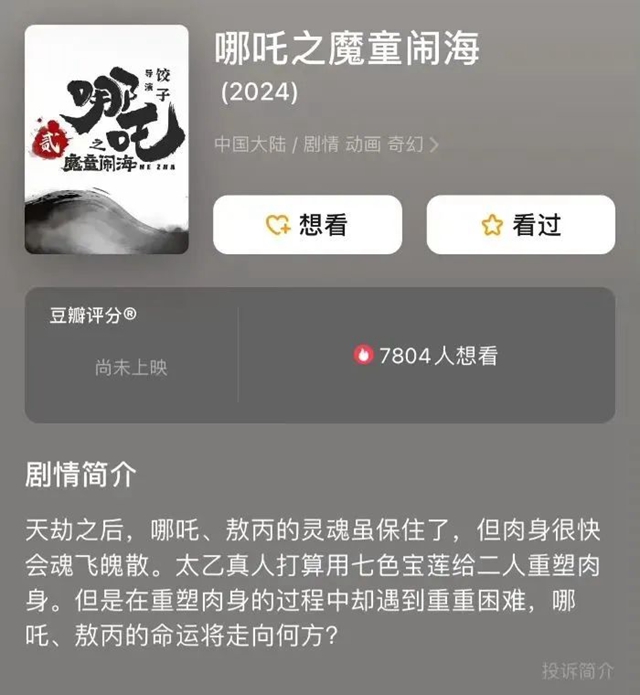Screen dimensions: 640x695
Task: Mark the movie as 想看
Action: (x=307, y=225)
